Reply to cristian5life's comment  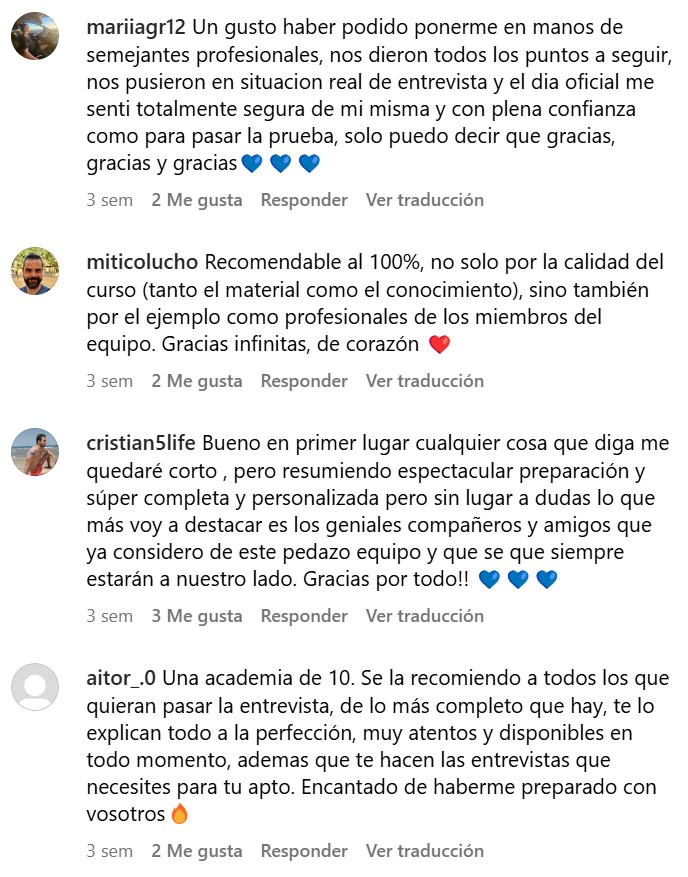pos(304,616)
